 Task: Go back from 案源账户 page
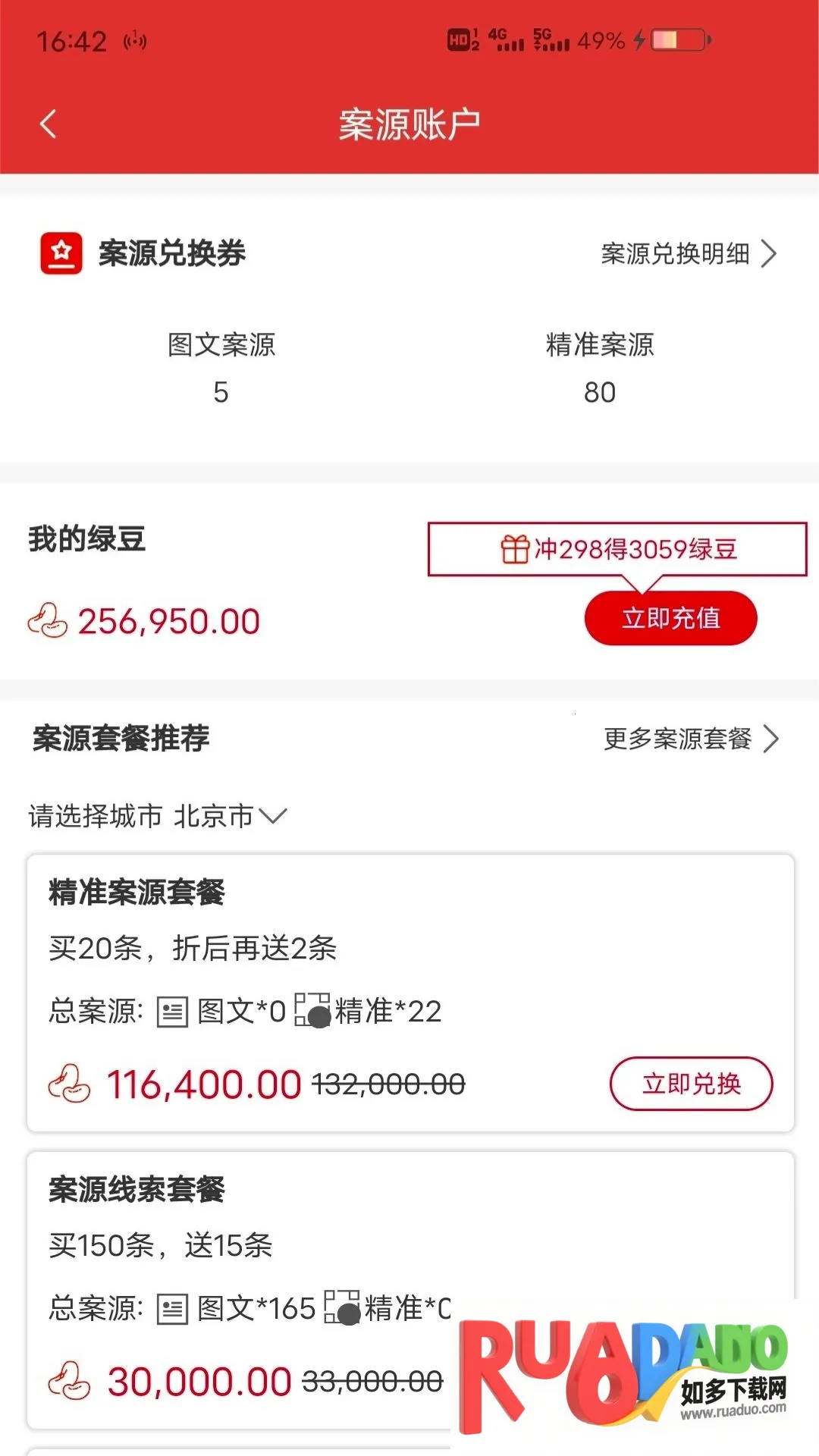49,124
